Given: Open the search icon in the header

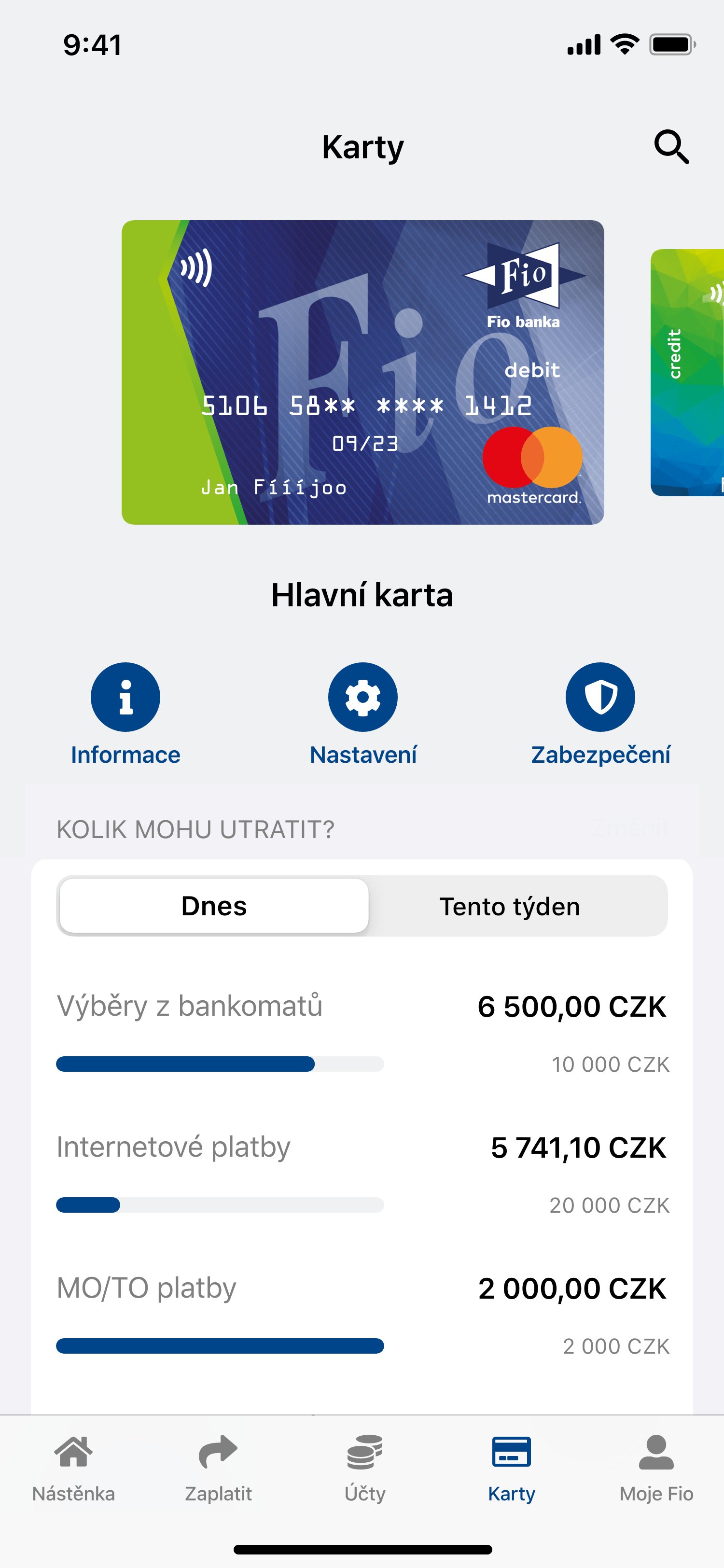Looking at the screenshot, I should click(x=671, y=147).
